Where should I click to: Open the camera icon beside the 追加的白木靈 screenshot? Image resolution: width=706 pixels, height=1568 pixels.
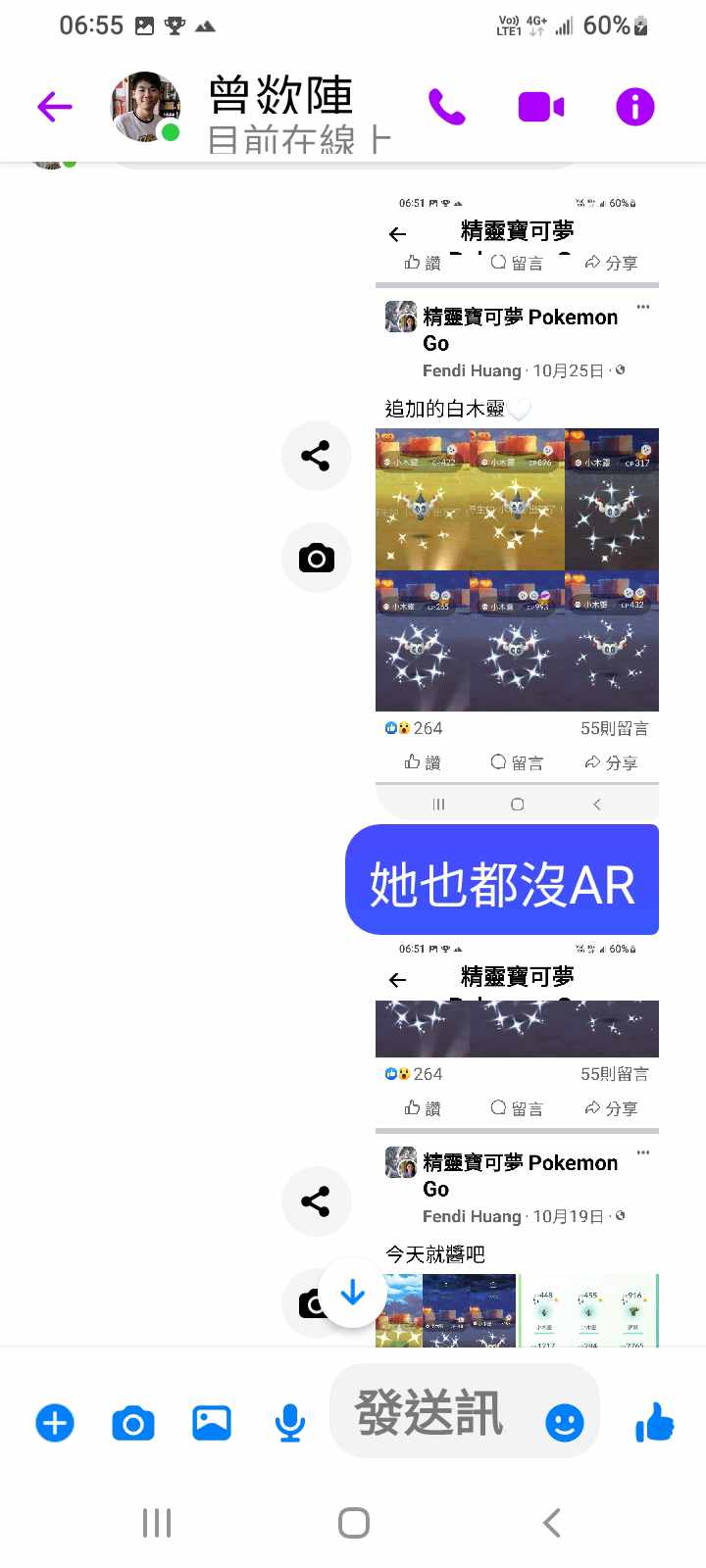coord(316,559)
